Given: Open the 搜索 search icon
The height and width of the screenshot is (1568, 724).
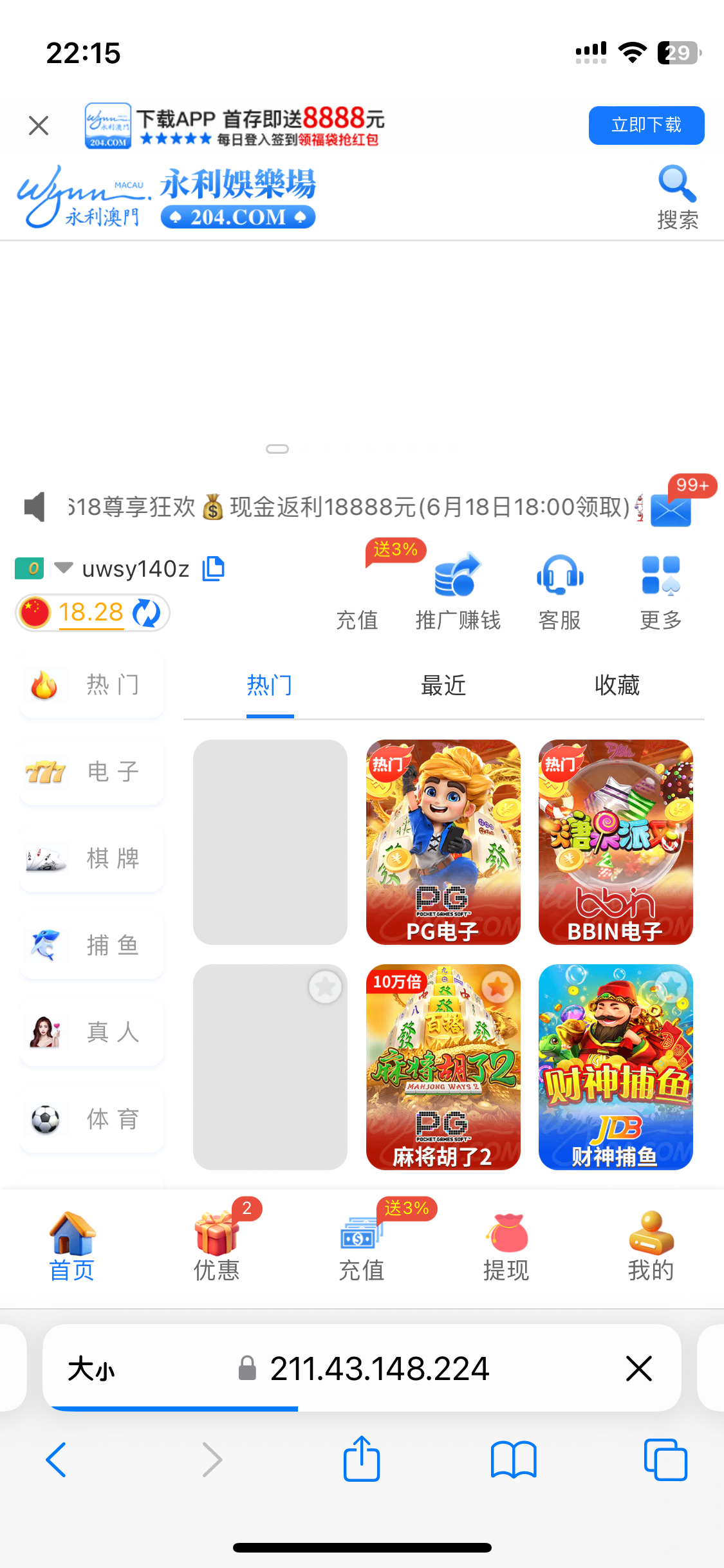Looking at the screenshot, I should coord(677,198).
